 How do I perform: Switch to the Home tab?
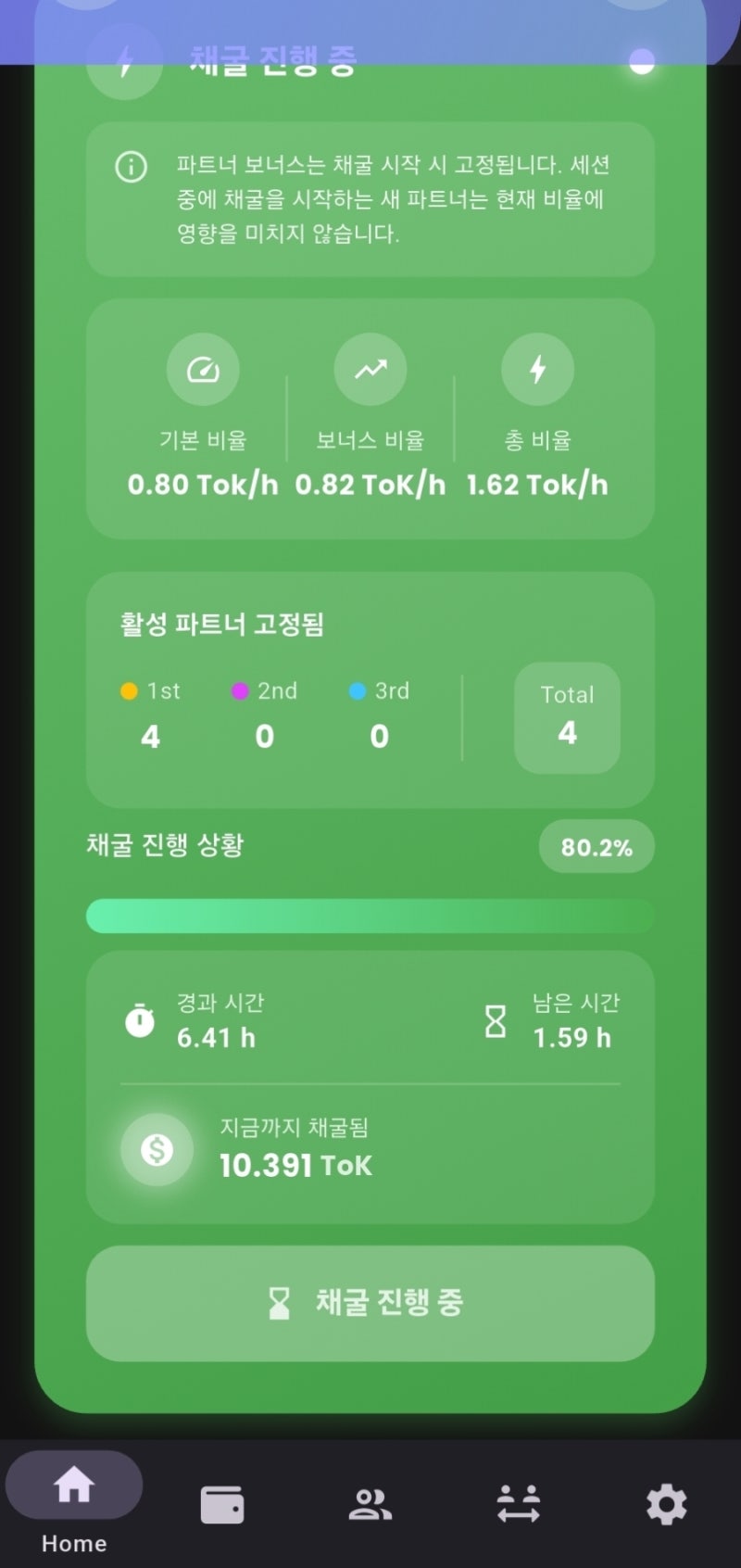pyautogui.click(x=74, y=1502)
